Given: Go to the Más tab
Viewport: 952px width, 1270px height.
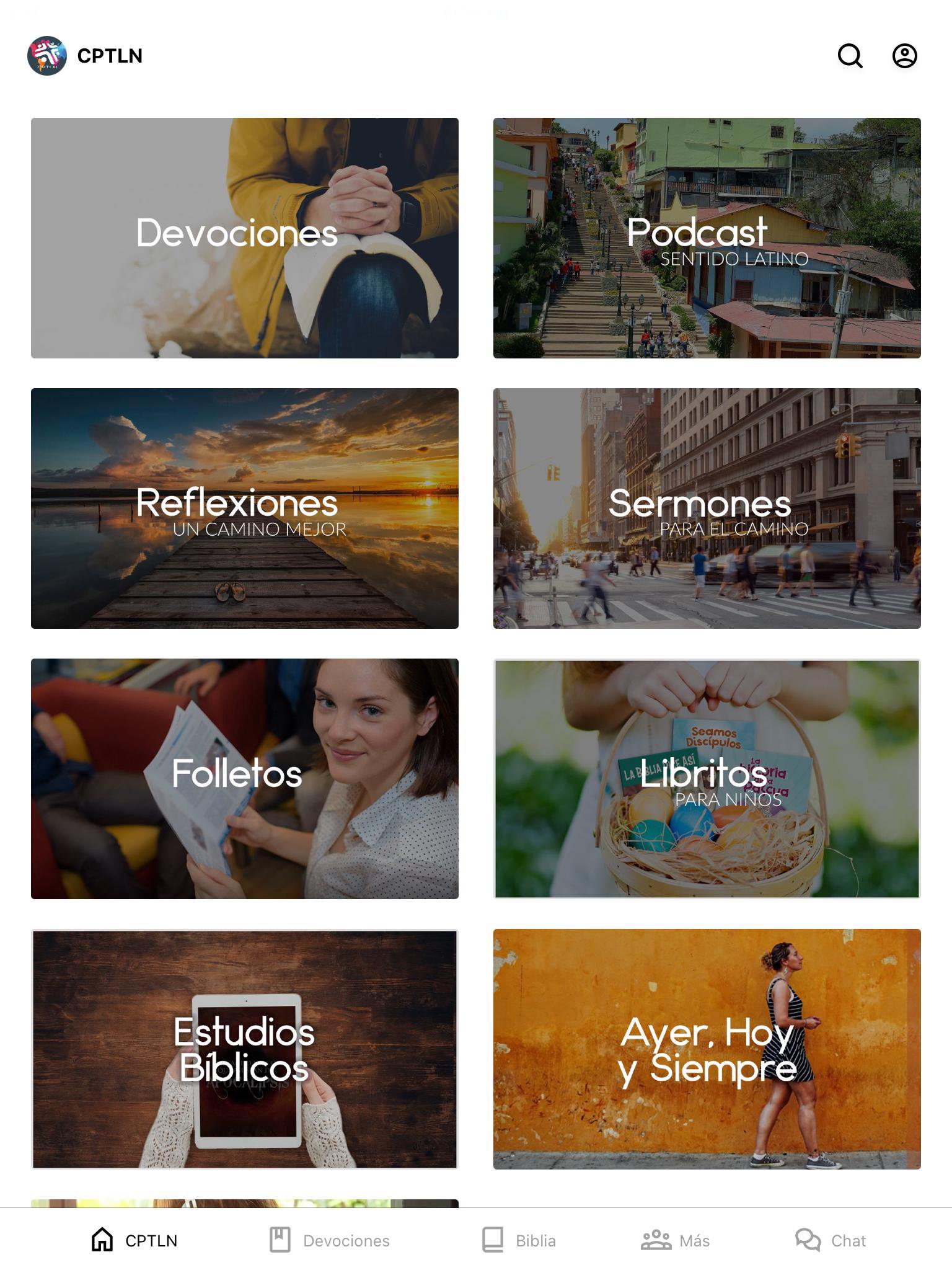Looking at the screenshot, I should click(675, 1240).
